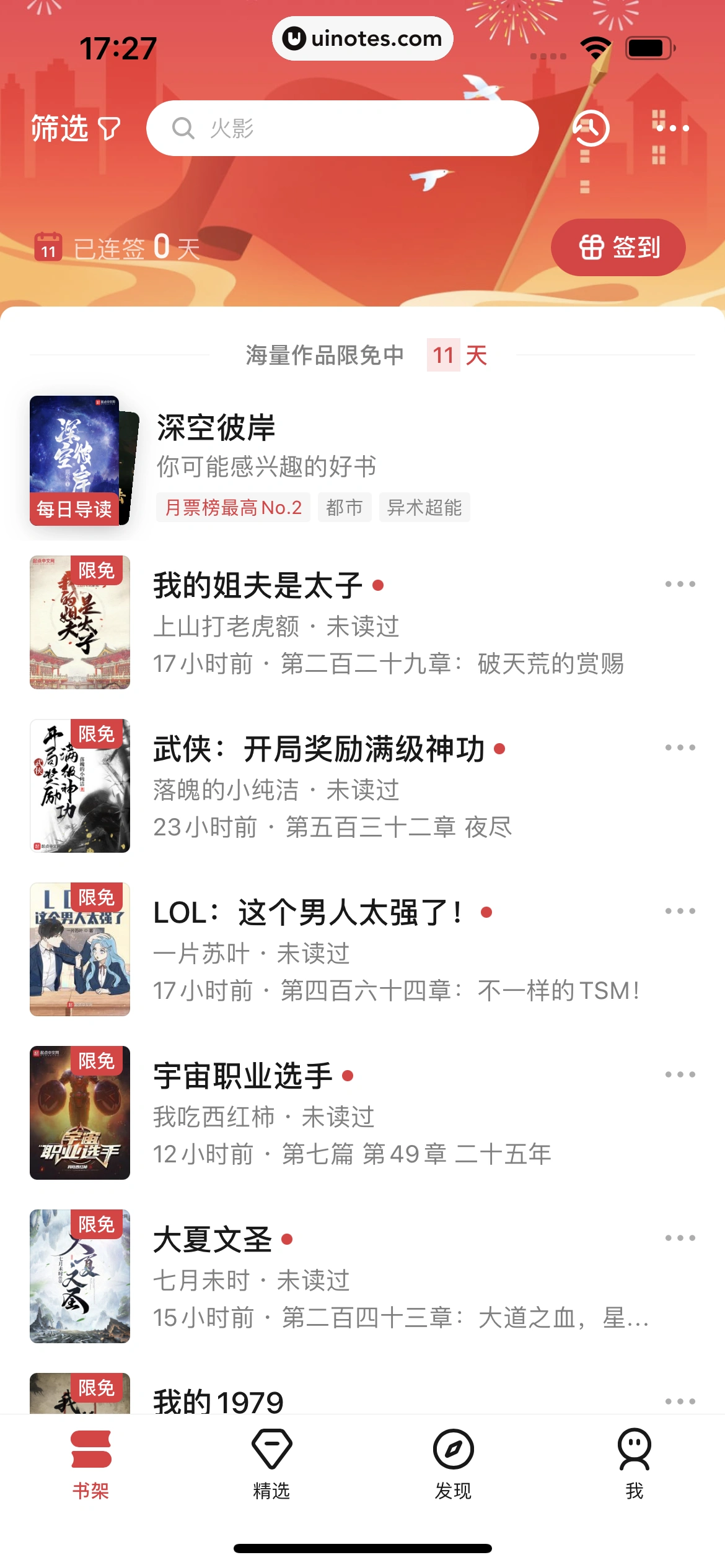This screenshot has width=725, height=1568.
Task: Tap the gift icon on the 签到 button
Action: (x=592, y=246)
